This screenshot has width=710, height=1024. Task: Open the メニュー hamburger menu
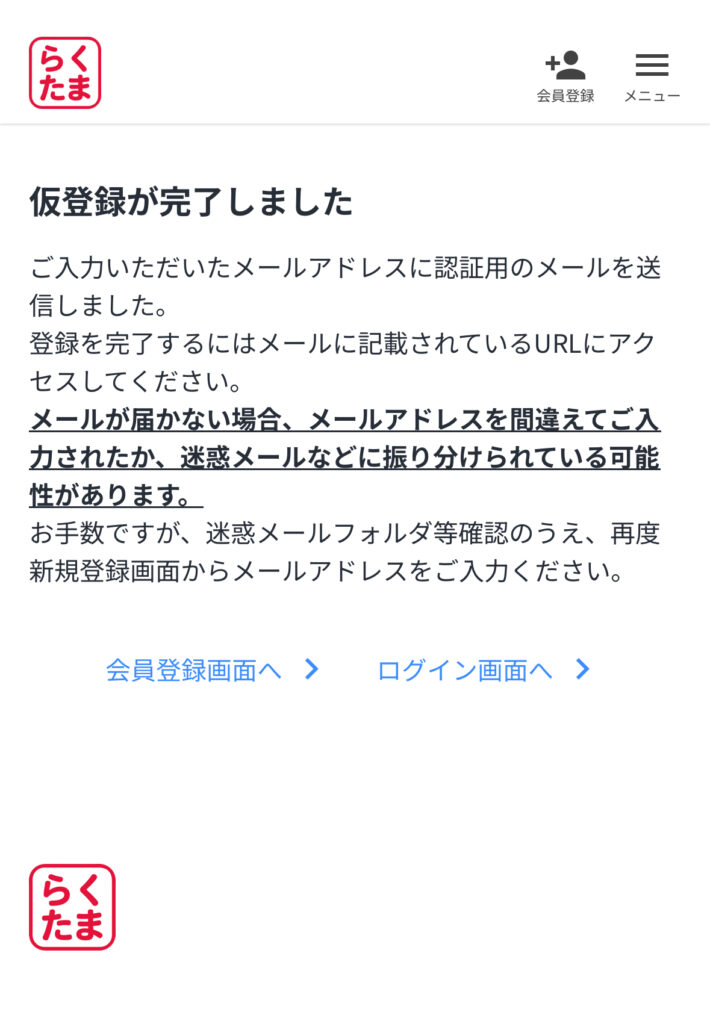pyautogui.click(x=652, y=75)
